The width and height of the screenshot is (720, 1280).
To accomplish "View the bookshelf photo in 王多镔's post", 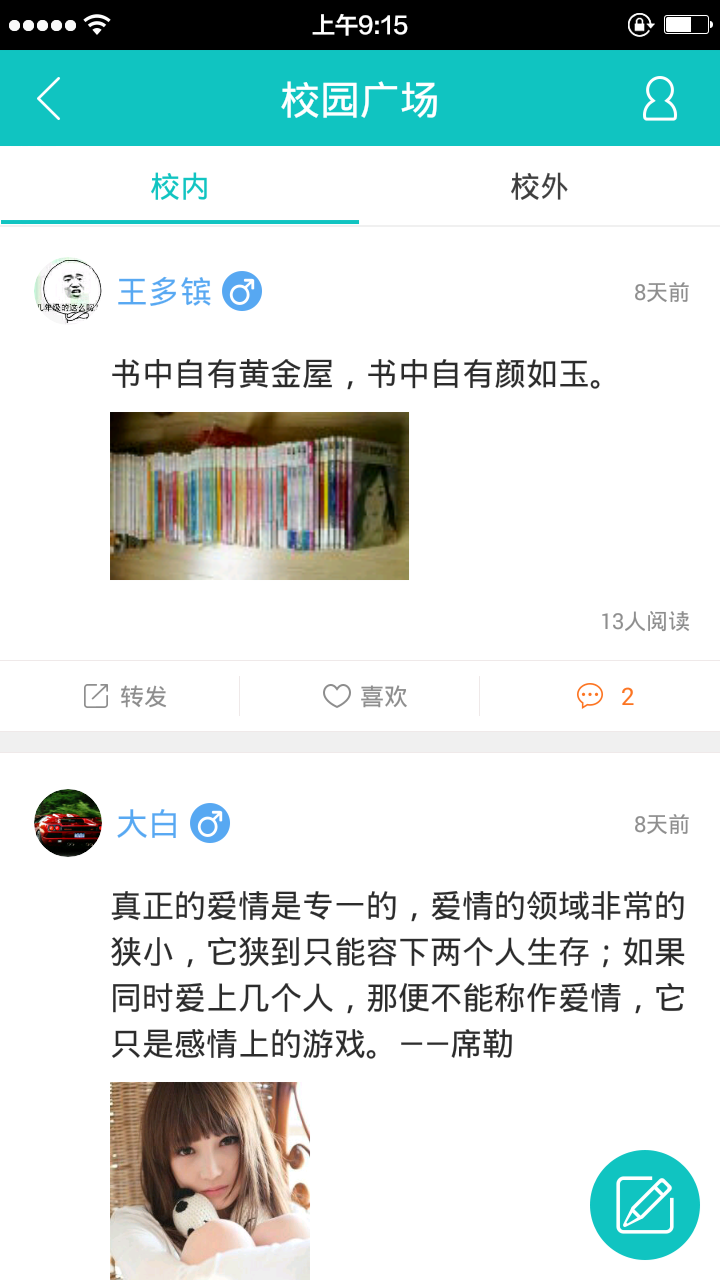I will click(259, 496).
